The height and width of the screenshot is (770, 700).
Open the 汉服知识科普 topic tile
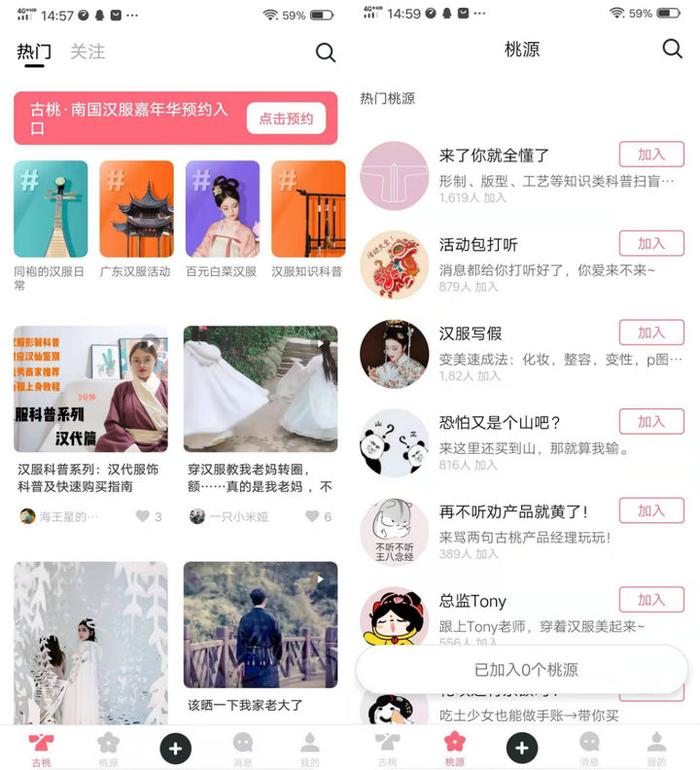point(308,209)
